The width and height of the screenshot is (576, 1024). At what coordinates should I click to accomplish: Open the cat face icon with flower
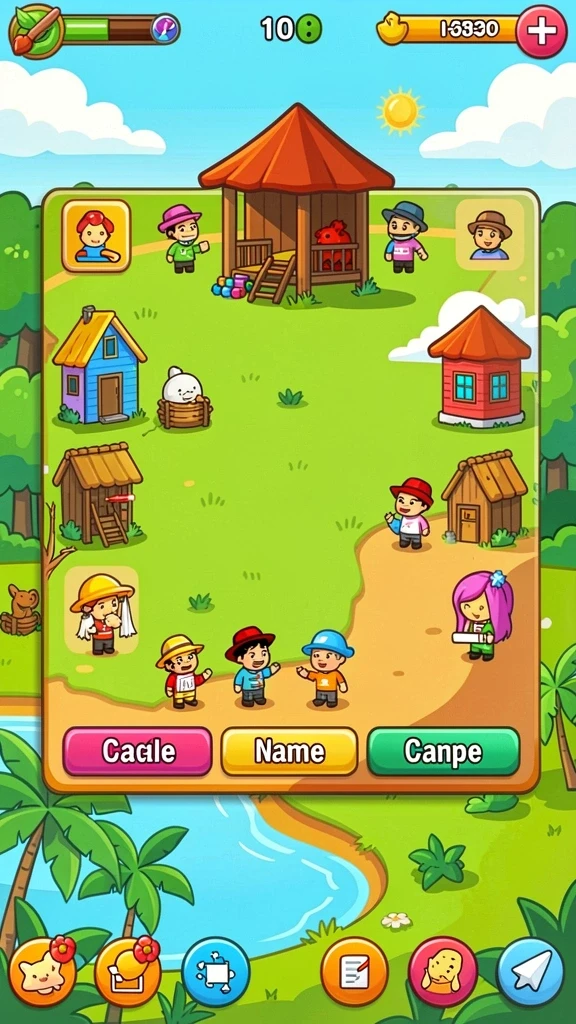point(42,972)
